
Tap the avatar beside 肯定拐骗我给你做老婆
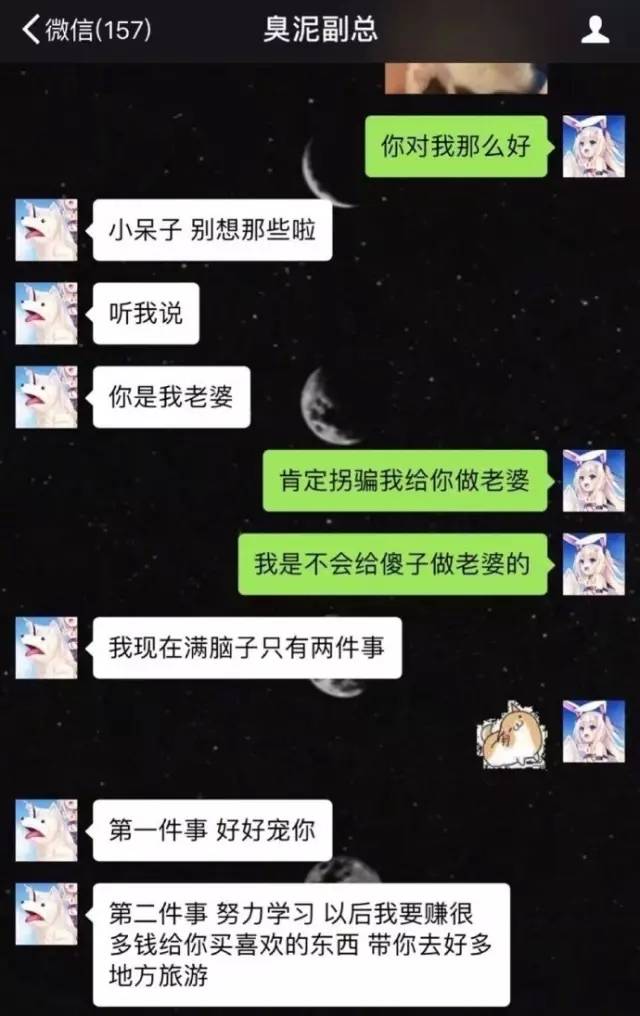pyautogui.click(x=593, y=480)
